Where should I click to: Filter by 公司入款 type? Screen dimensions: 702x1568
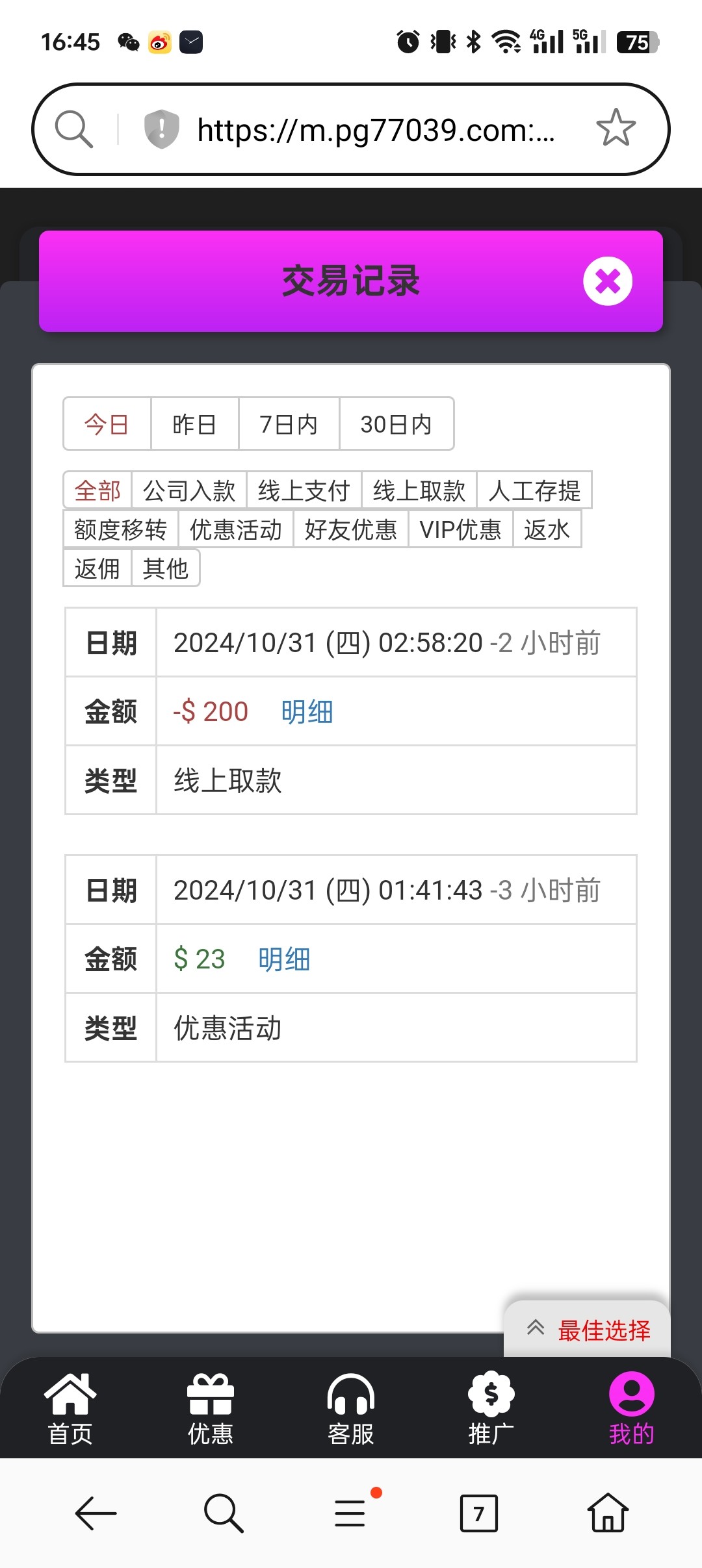[188, 490]
